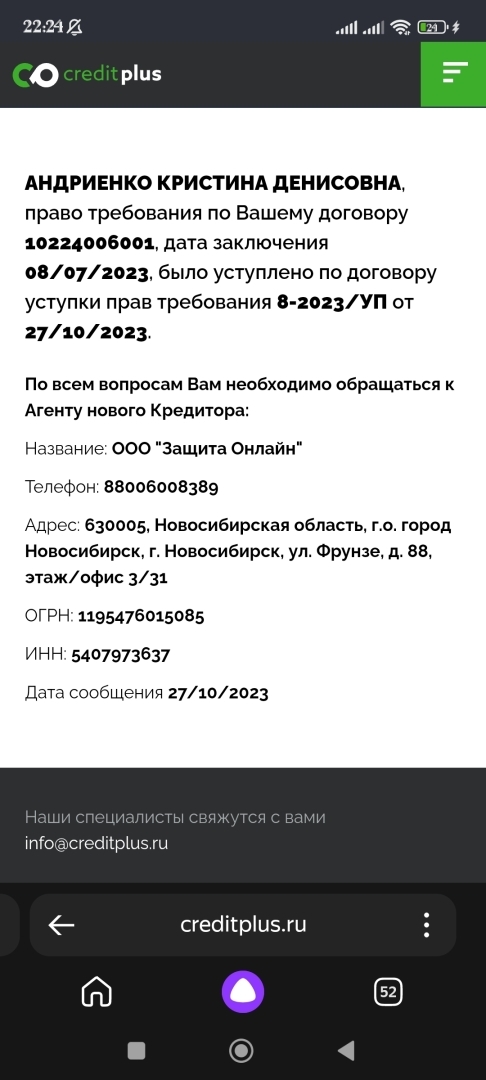
Task: Open the browser three-dot menu
Action: pyautogui.click(x=427, y=925)
